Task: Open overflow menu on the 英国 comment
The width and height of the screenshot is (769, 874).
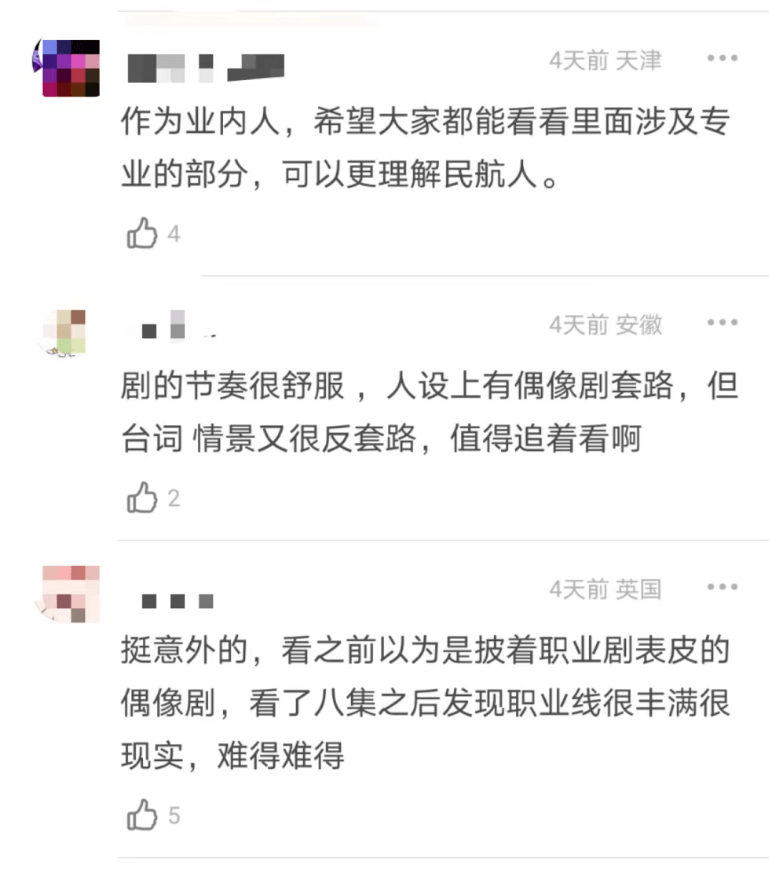Action: click(x=722, y=587)
